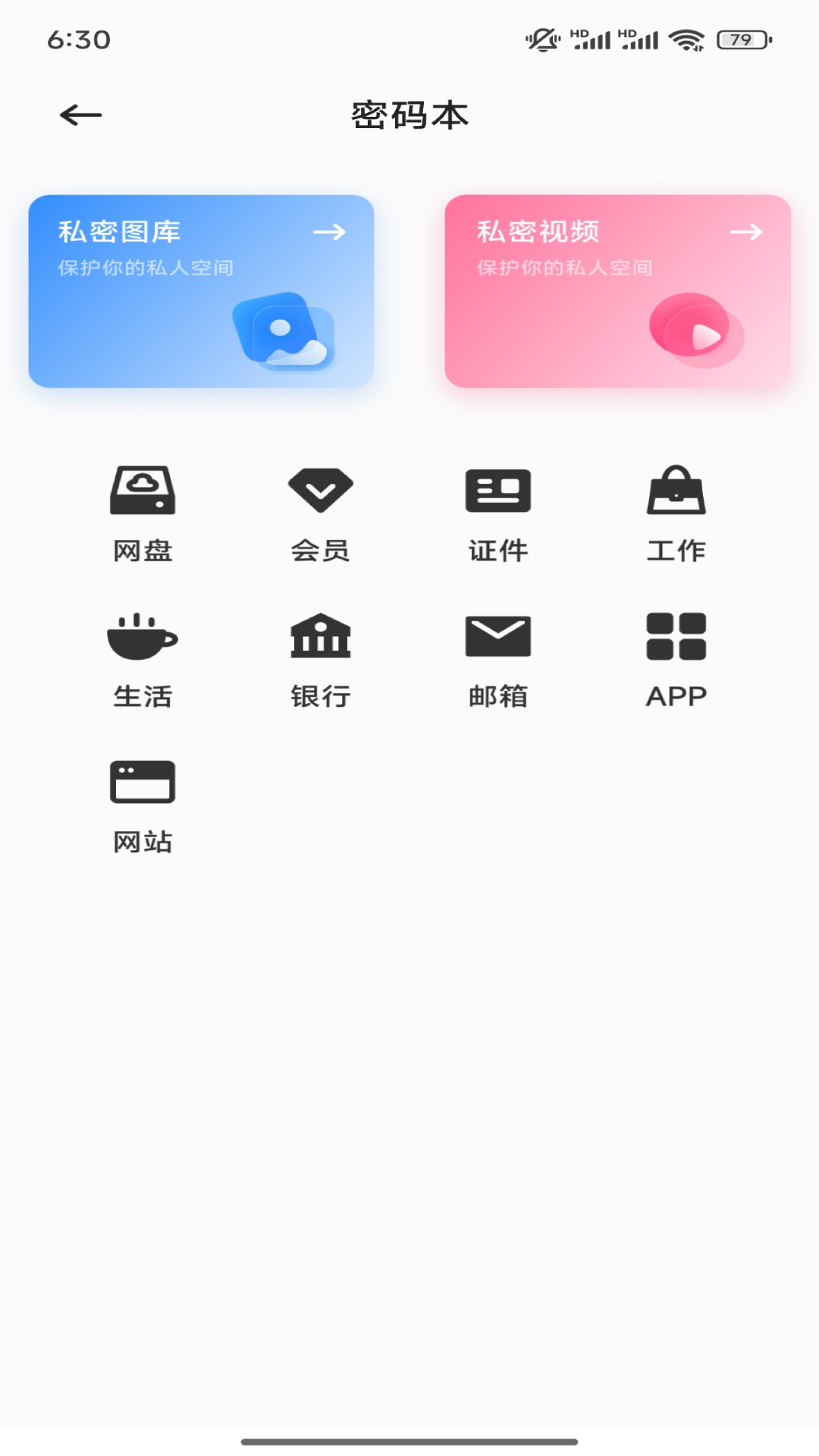819x1456 pixels.
Task: Click the 工作 work briefcase icon
Action: pyautogui.click(x=676, y=490)
